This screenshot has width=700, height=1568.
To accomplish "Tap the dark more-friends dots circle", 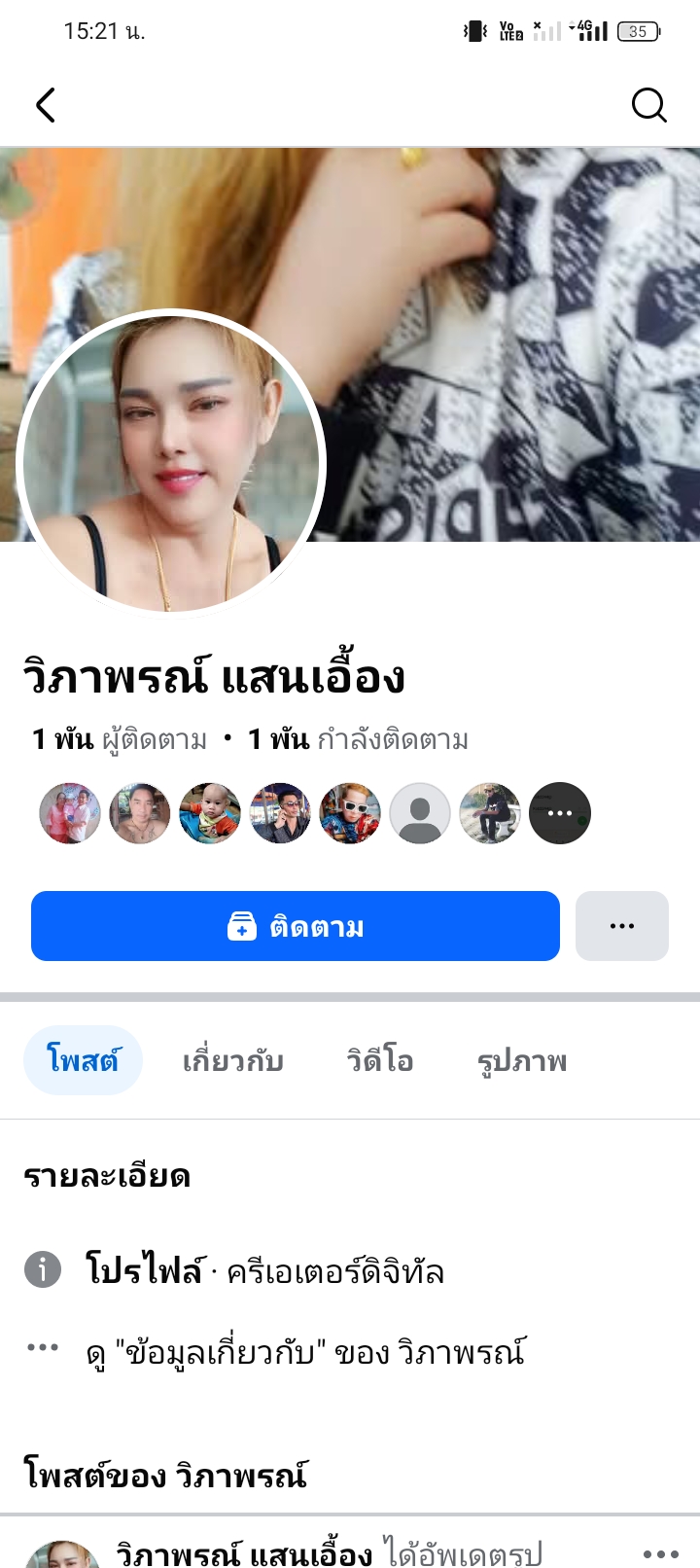I will (560, 813).
